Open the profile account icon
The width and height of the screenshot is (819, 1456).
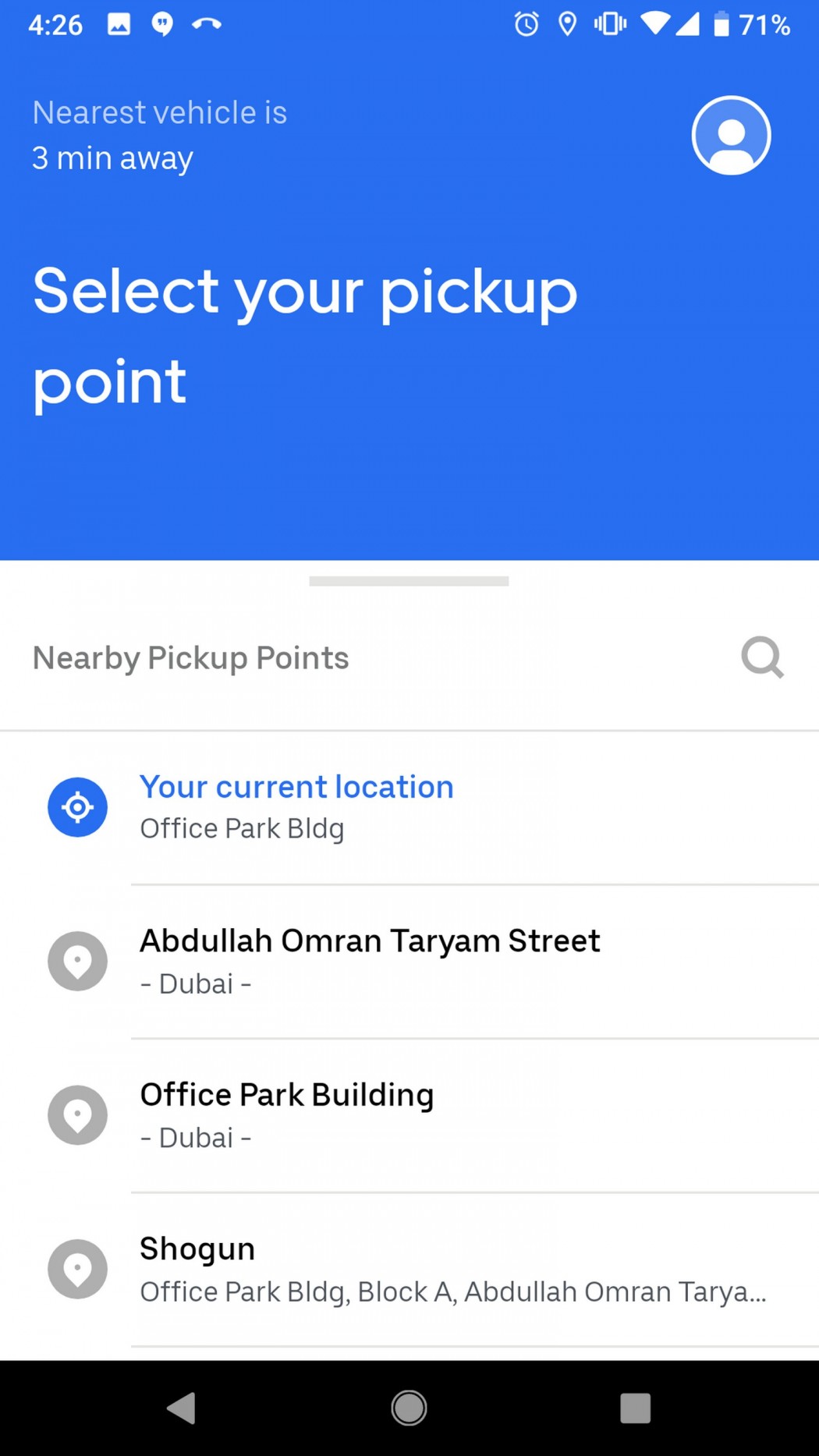[x=731, y=136]
